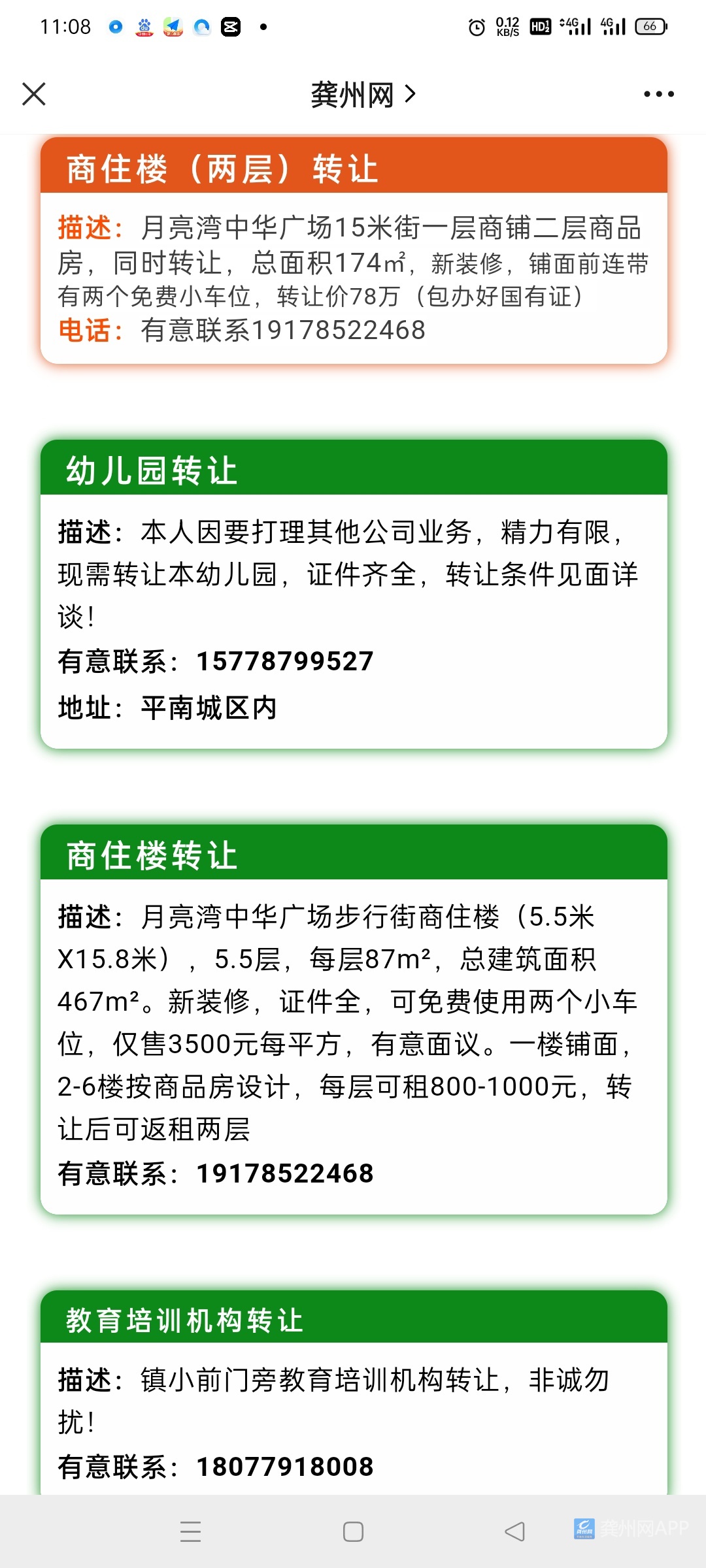Go to the system home screen
This screenshot has height=1568, width=706.
pyautogui.click(x=353, y=1531)
